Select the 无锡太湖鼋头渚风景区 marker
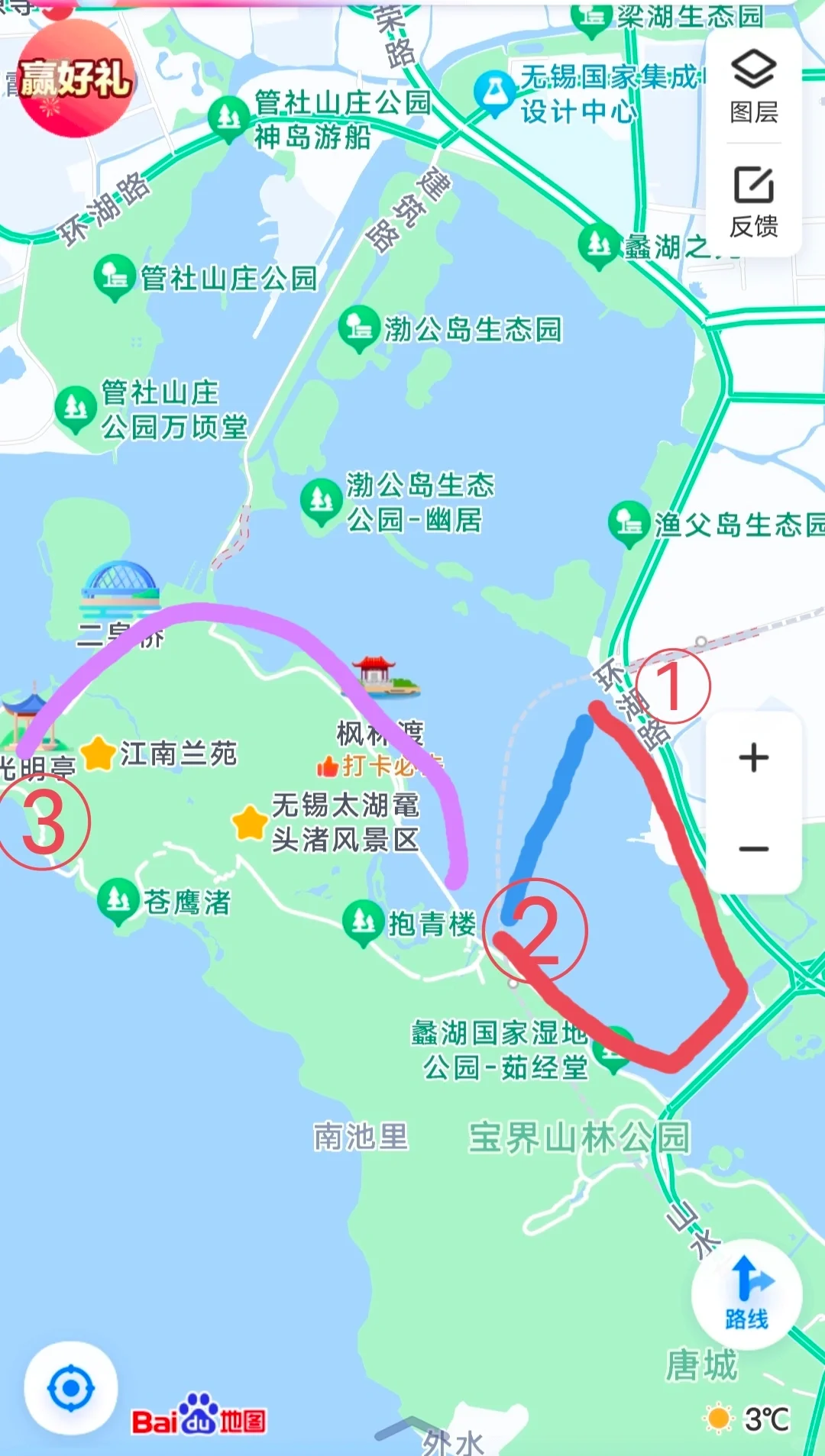Viewport: 825px width, 1456px height. [x=249, y=823]
